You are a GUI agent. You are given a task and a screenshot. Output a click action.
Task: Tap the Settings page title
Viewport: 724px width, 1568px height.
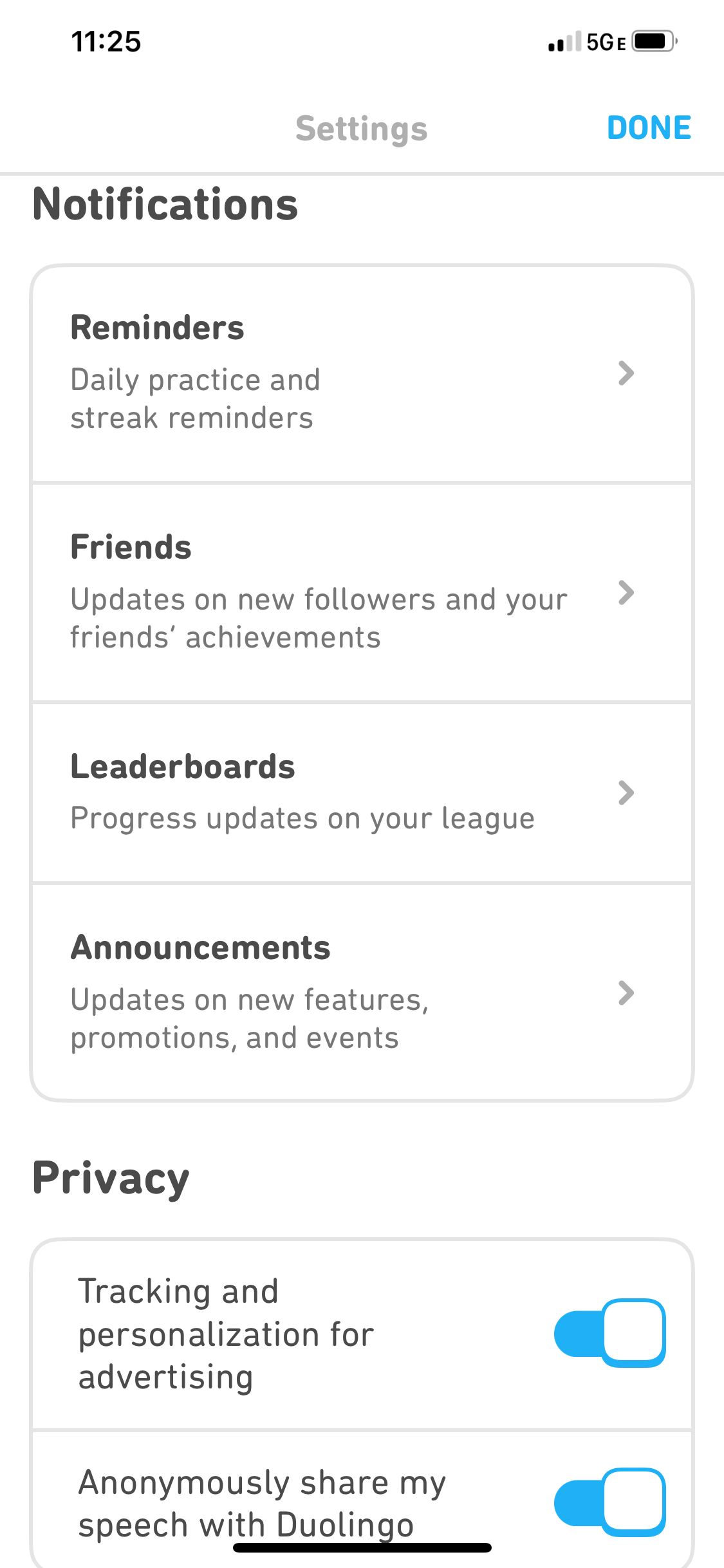(x=362, y=127)
